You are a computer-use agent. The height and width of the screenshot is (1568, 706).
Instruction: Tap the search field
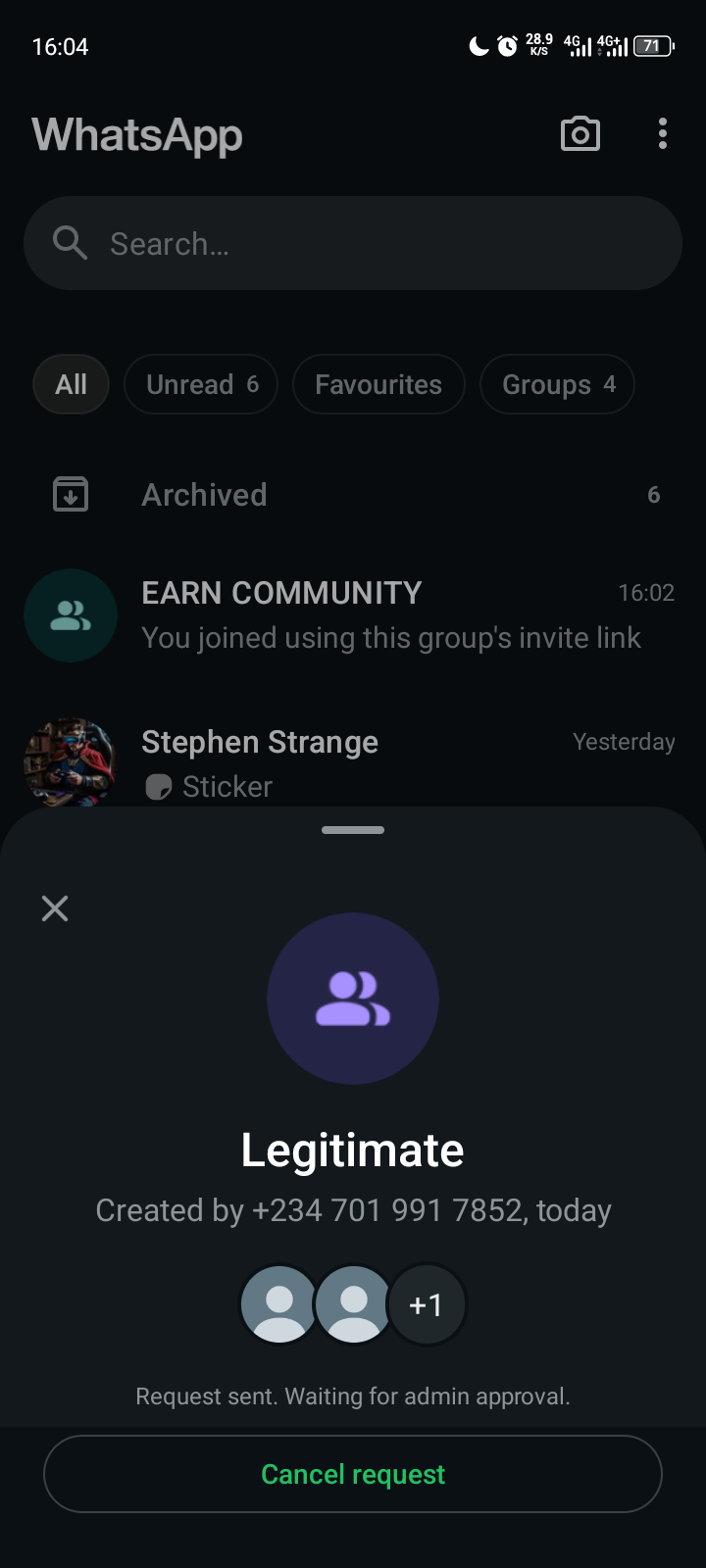(x=353, y=243)
